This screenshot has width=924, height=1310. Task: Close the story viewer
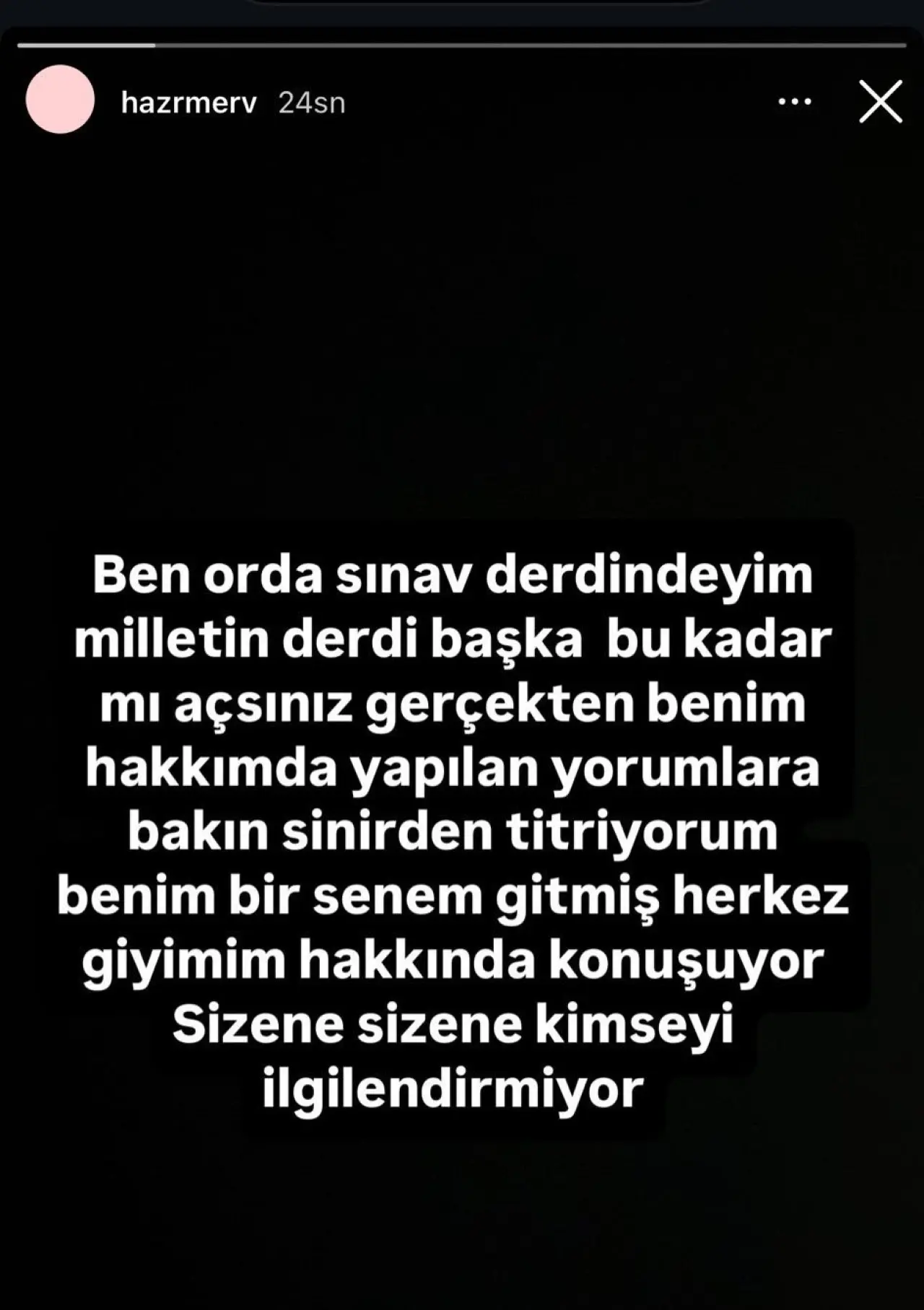880,102
